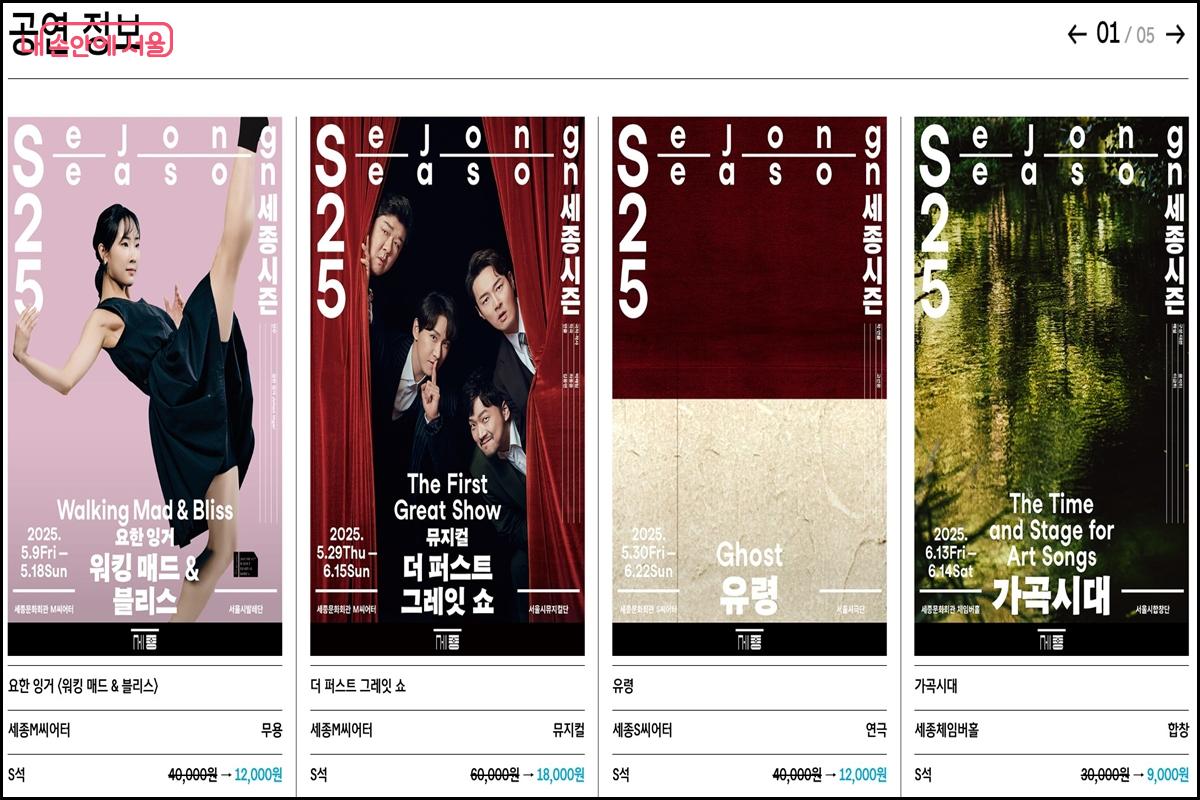Open the Walking Mad & Bliss performance card
This screenshot has width=1200, height=800.
tap(145, 386)
